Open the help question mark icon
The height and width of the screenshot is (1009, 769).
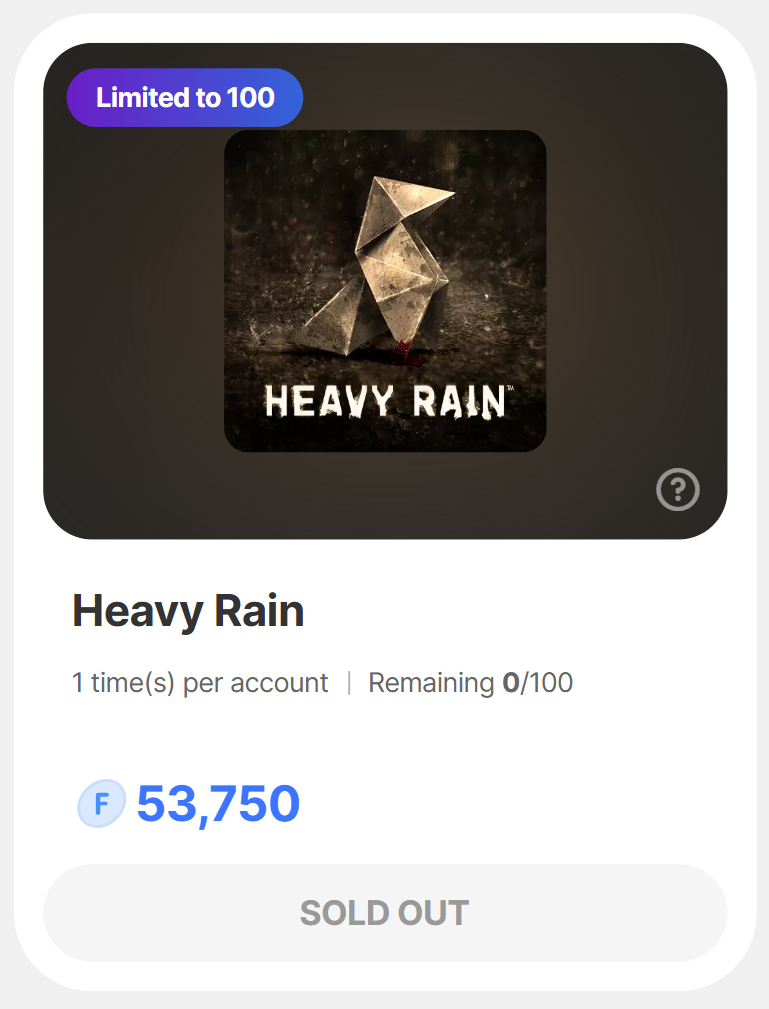tap(678, 490)
